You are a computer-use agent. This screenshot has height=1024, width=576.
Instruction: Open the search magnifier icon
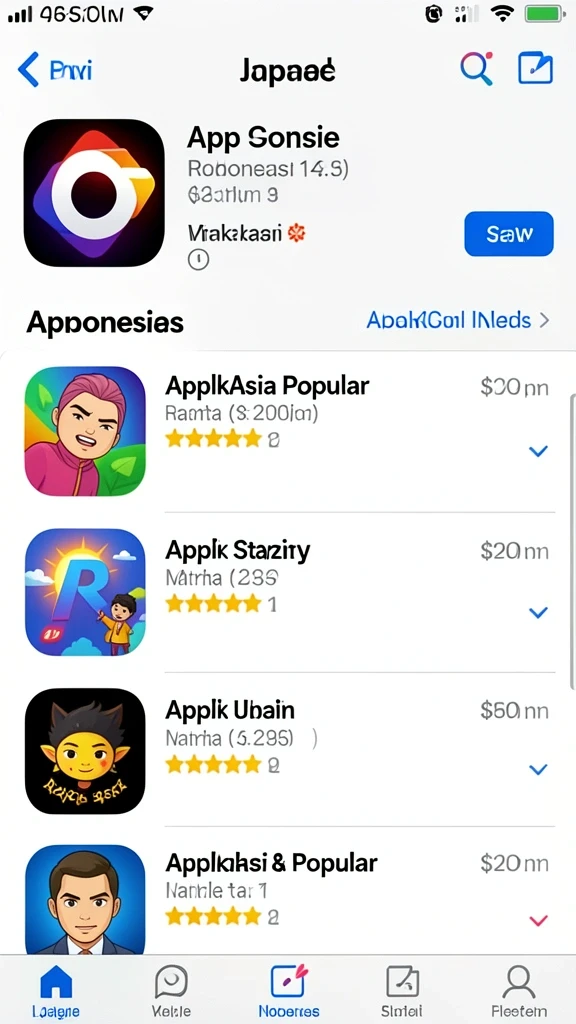coord(477,69)
